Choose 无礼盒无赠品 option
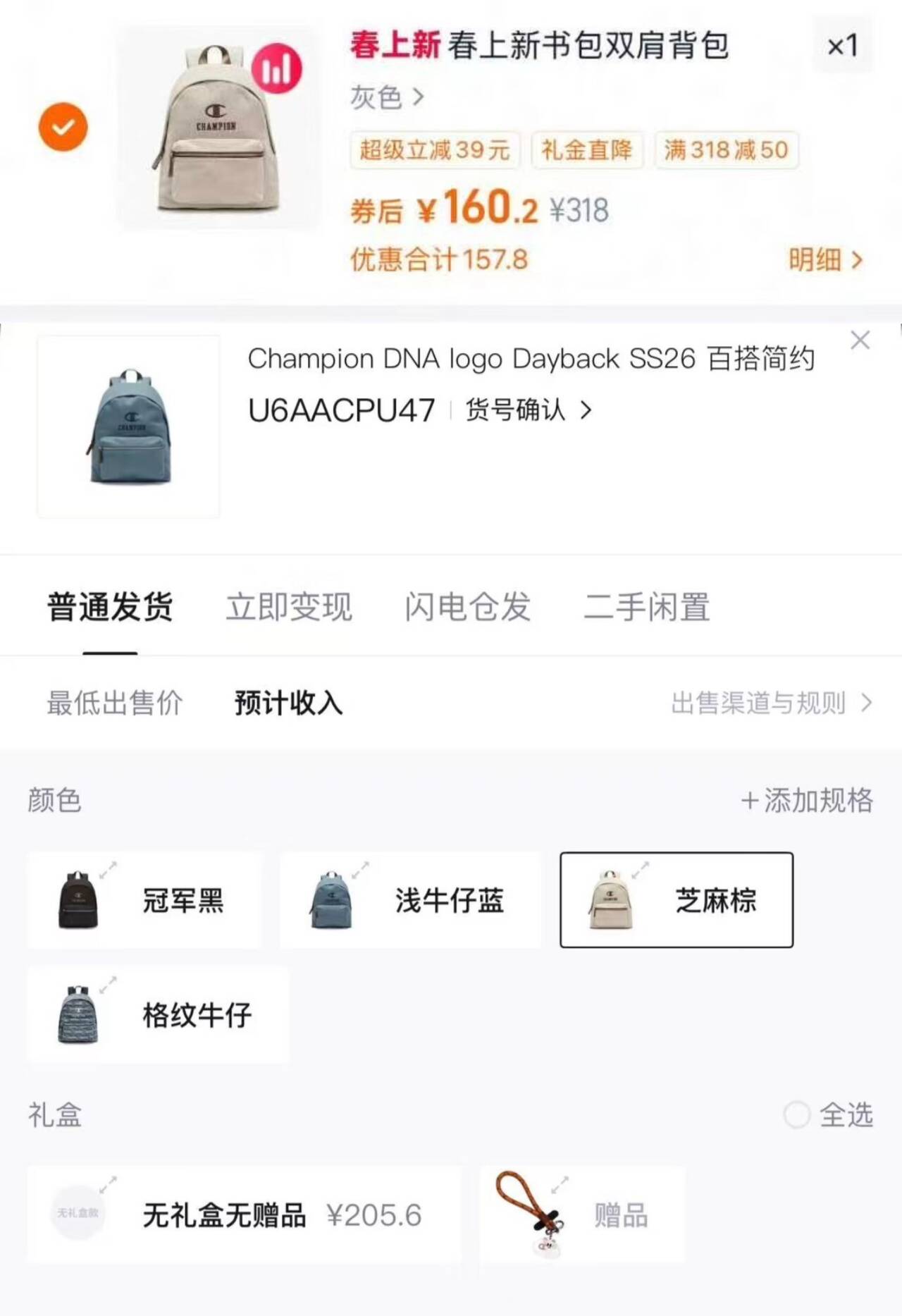This screenshot has width=902, height=1316. click(x=244, y=1214)
